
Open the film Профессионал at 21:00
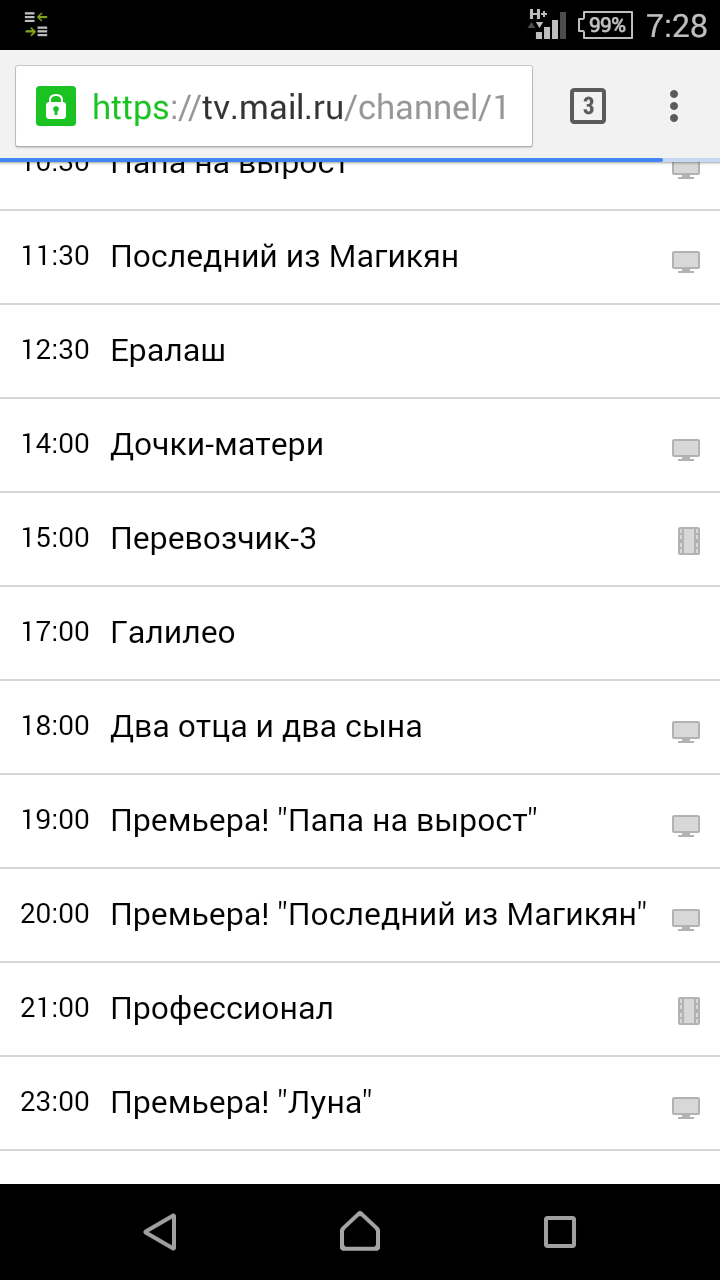(x=360, y=1009)
